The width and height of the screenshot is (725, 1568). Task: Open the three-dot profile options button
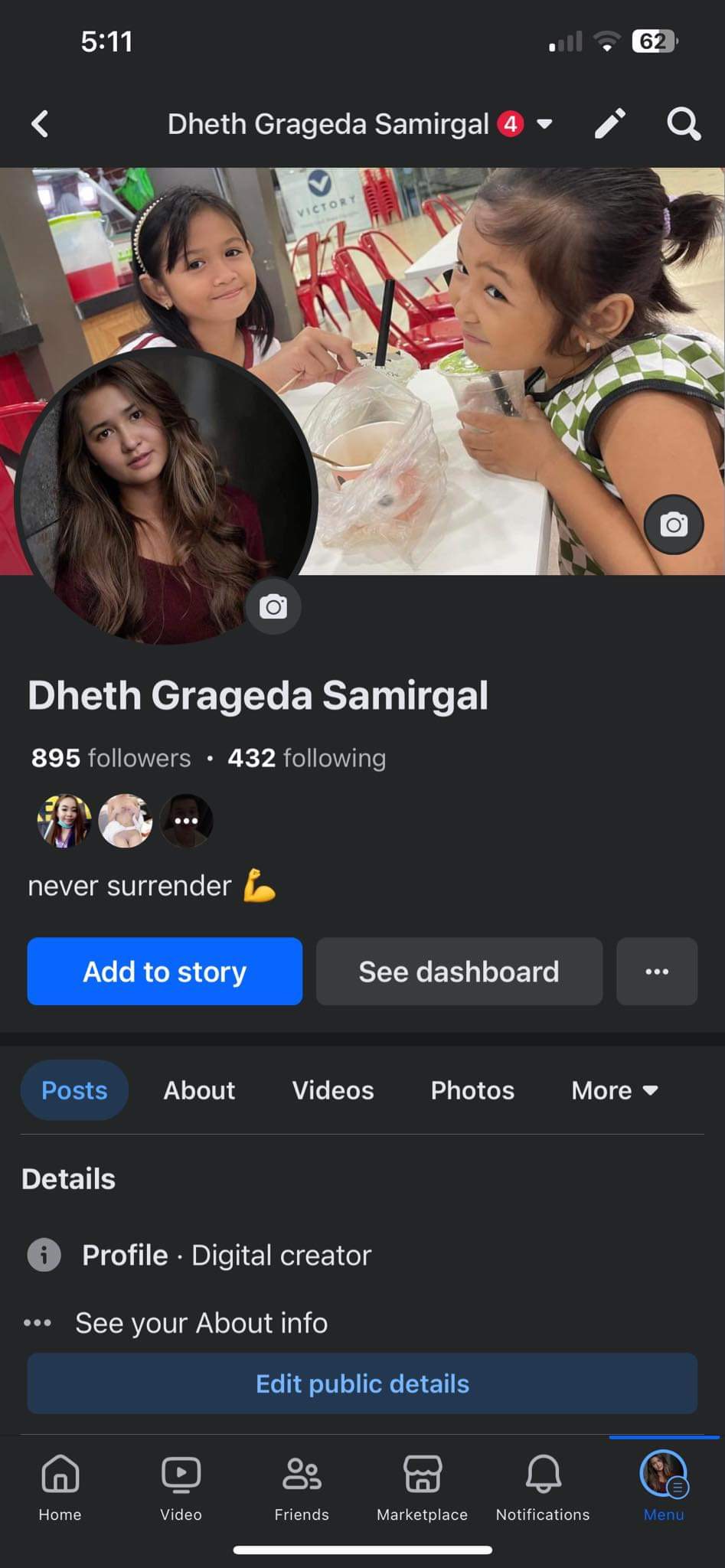[x=657, y=972]
